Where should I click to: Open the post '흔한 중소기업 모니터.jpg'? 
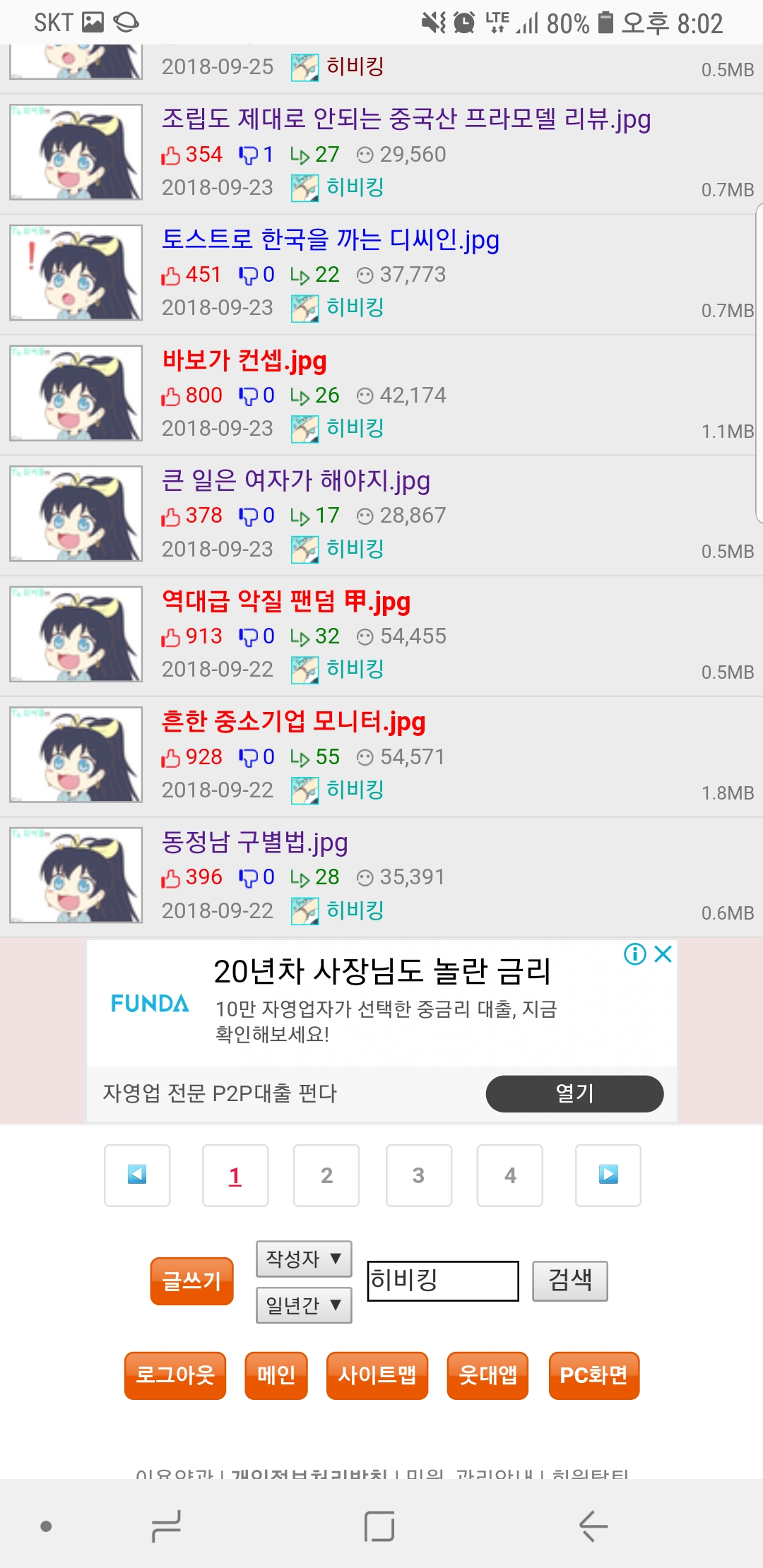point(292,722)
